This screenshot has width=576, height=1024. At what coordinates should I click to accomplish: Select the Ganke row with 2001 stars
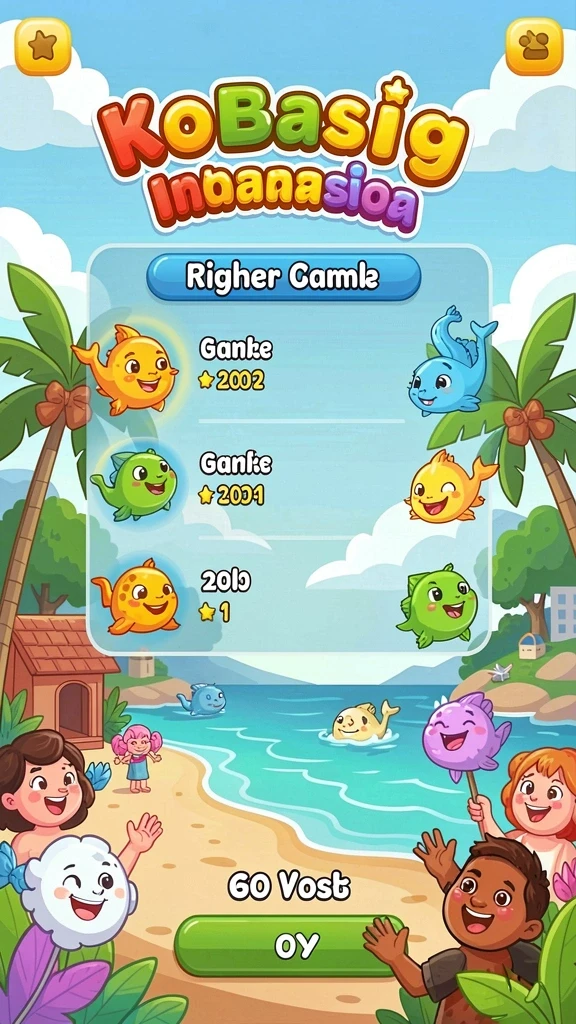click(x=289, y=482)
